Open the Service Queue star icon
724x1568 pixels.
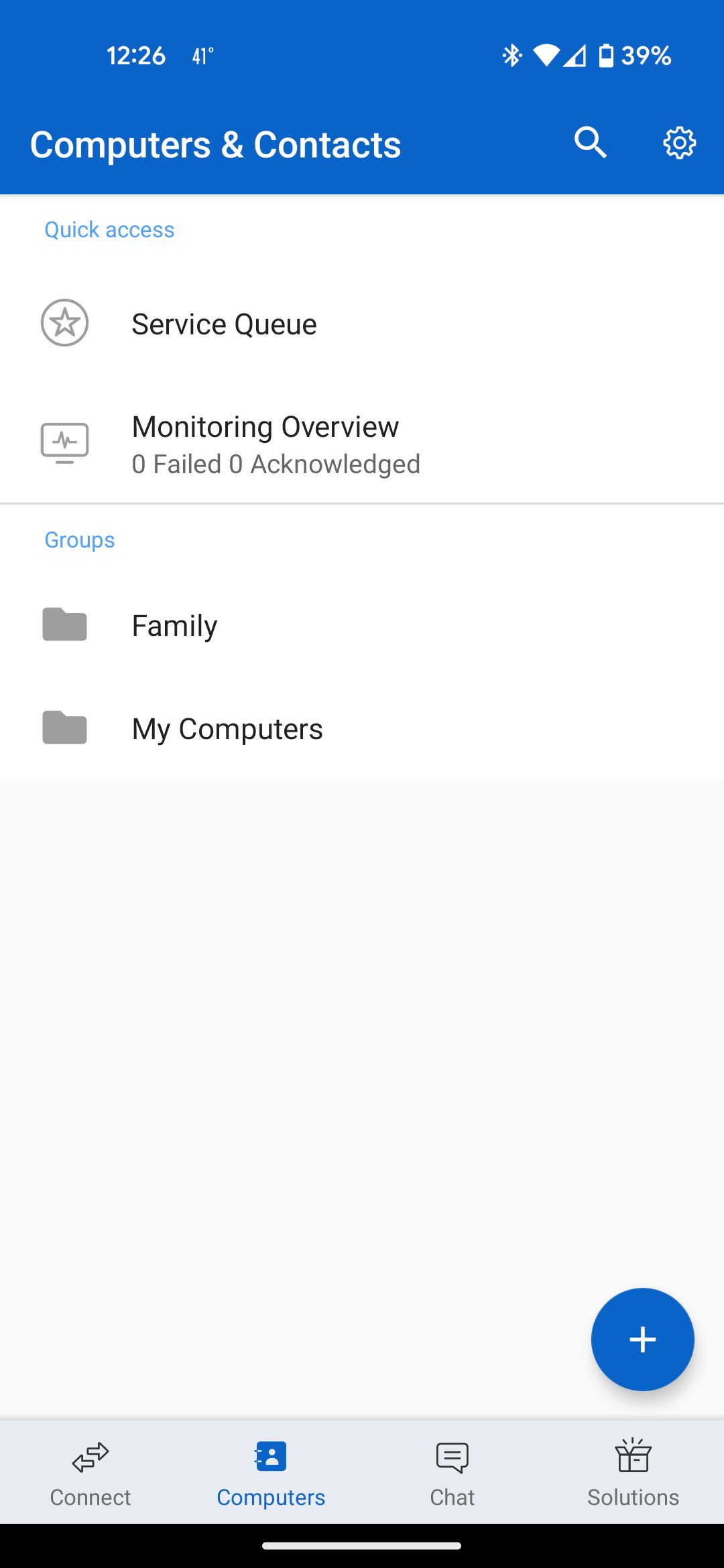[x=64, y=324]
